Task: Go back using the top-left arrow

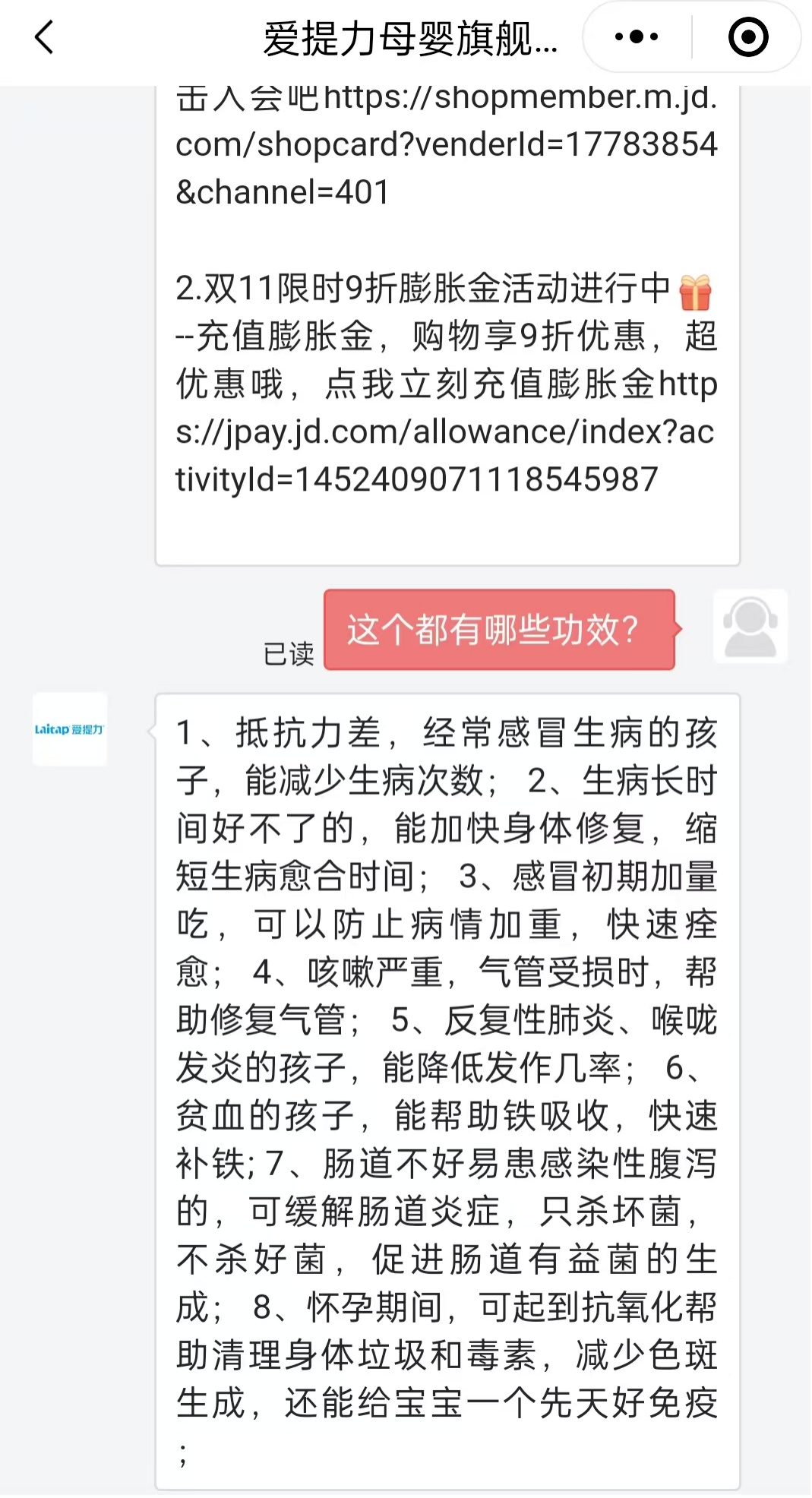Action: click(44, 37)
